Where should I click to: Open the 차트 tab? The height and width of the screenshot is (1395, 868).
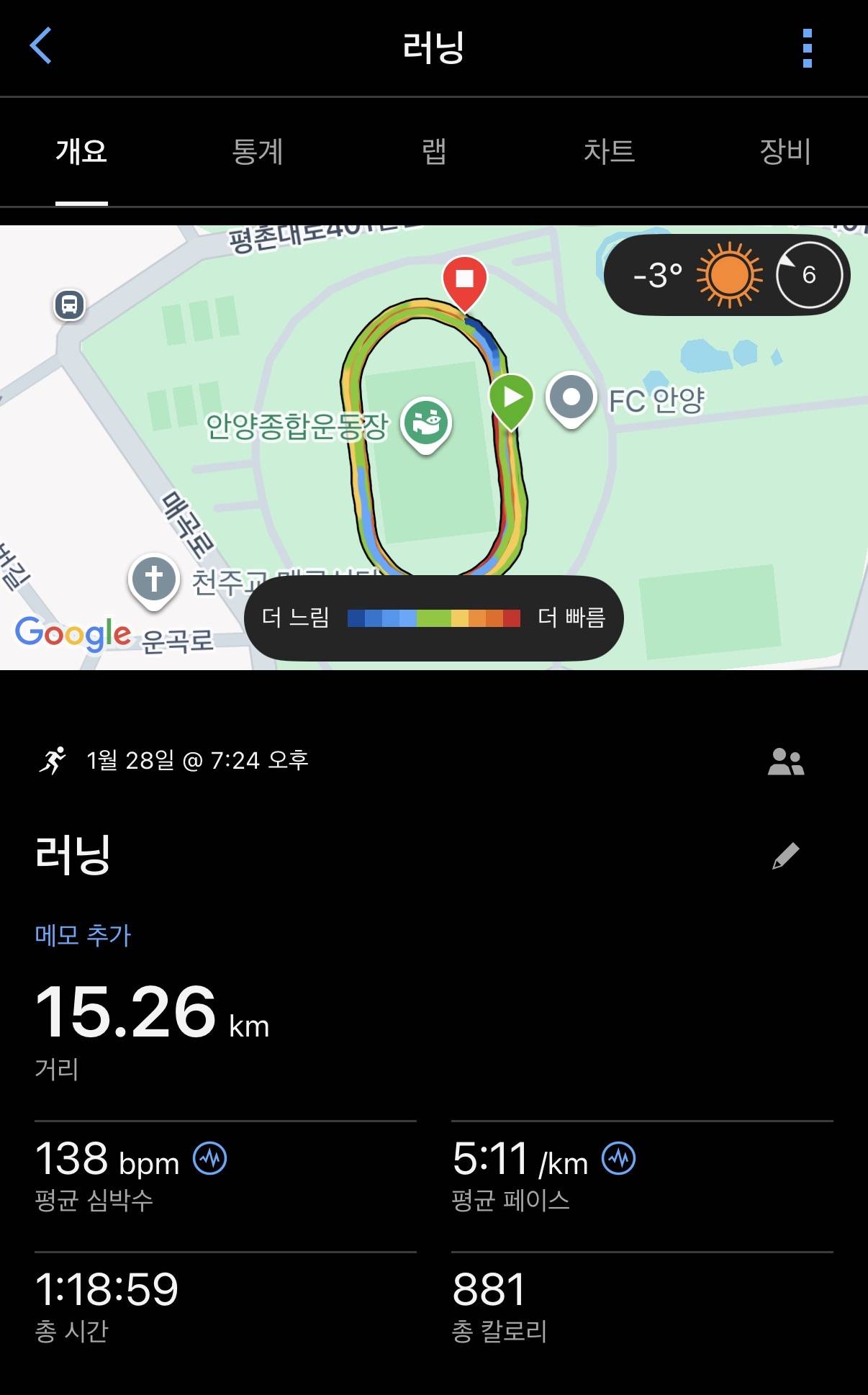610,152
